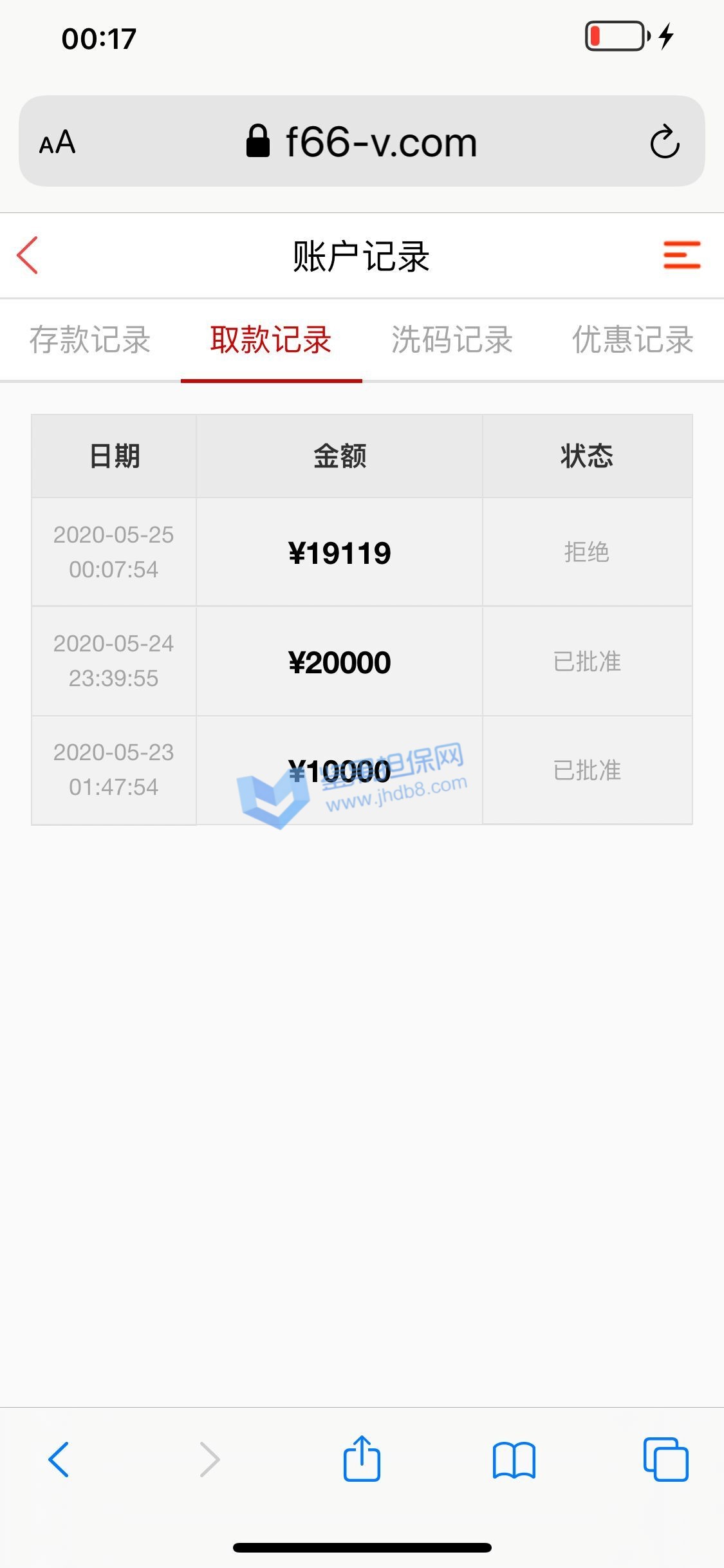Select the 取款记录 tab
Screen dimensions: 724x1568
[x=271, y=340]
